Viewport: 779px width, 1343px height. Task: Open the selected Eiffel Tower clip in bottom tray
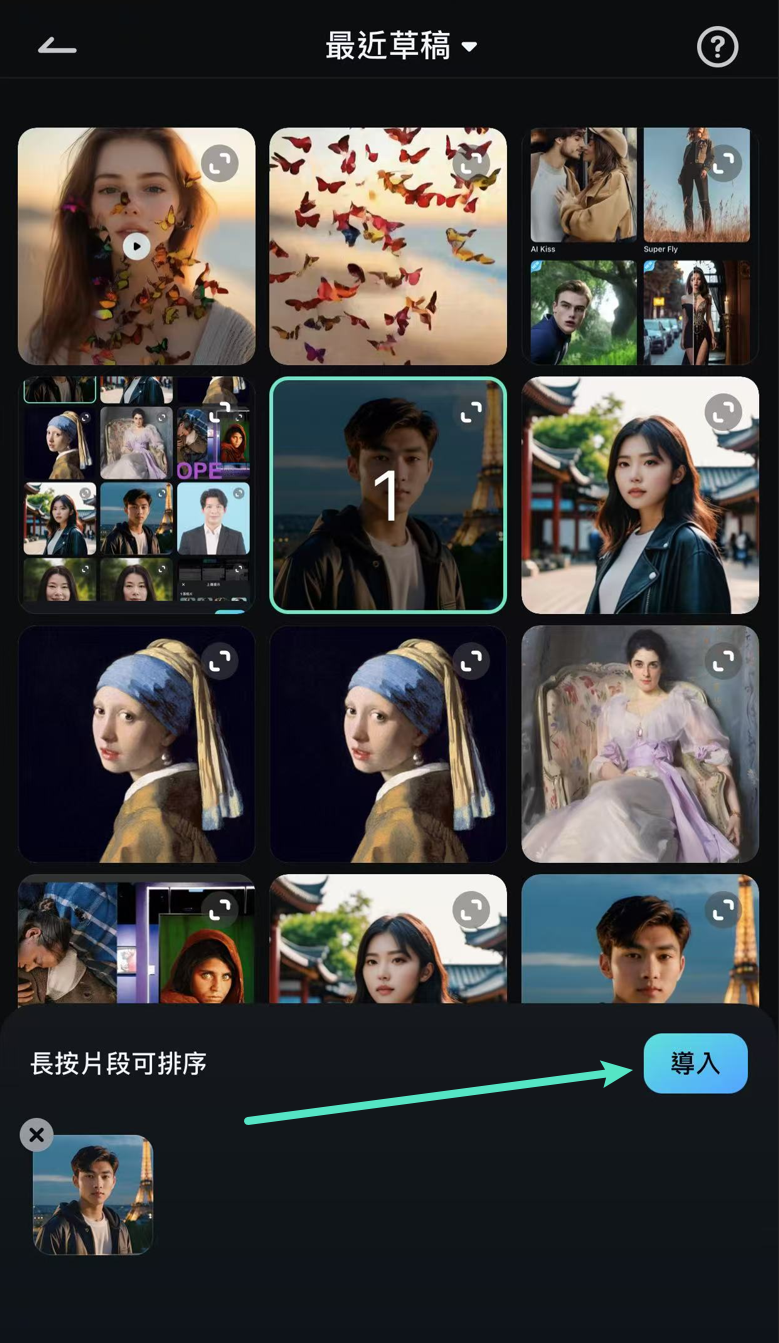pyautogui.click(x=93, y=1195)
